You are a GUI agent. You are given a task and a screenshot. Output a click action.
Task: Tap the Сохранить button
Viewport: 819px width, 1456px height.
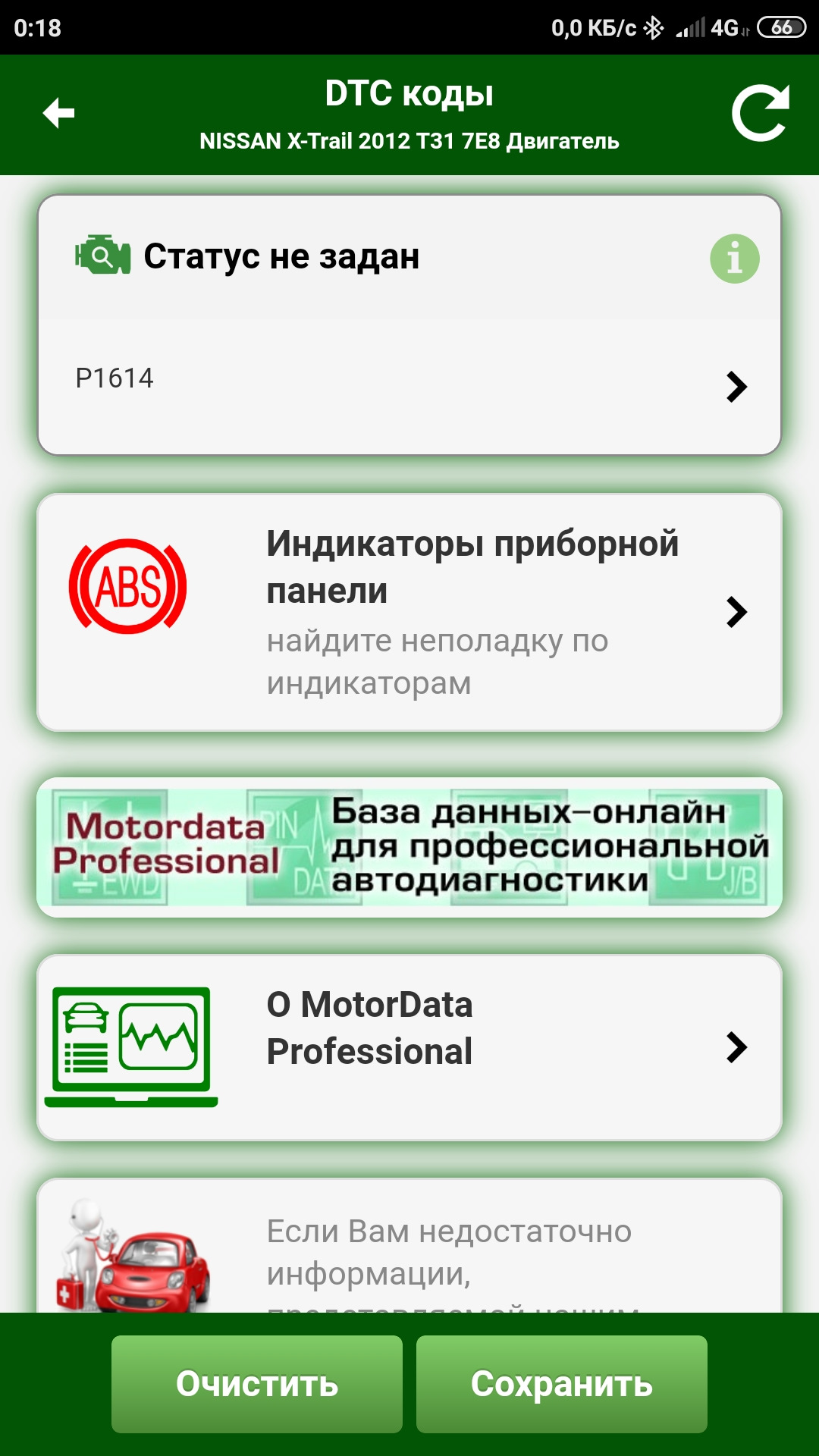tap(561, 1384)
